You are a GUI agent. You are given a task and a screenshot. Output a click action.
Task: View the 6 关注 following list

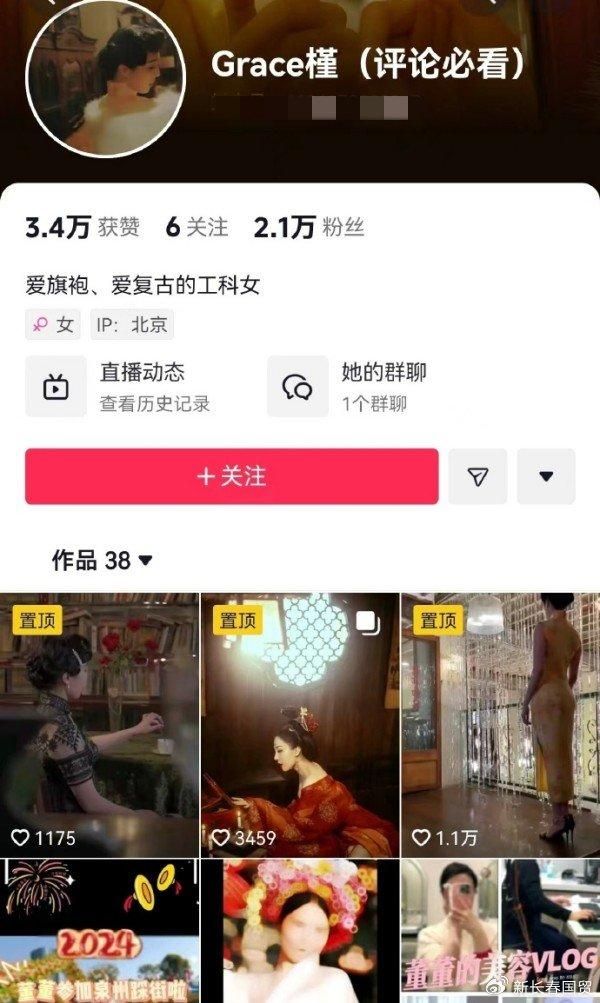(x=197, y=227)
